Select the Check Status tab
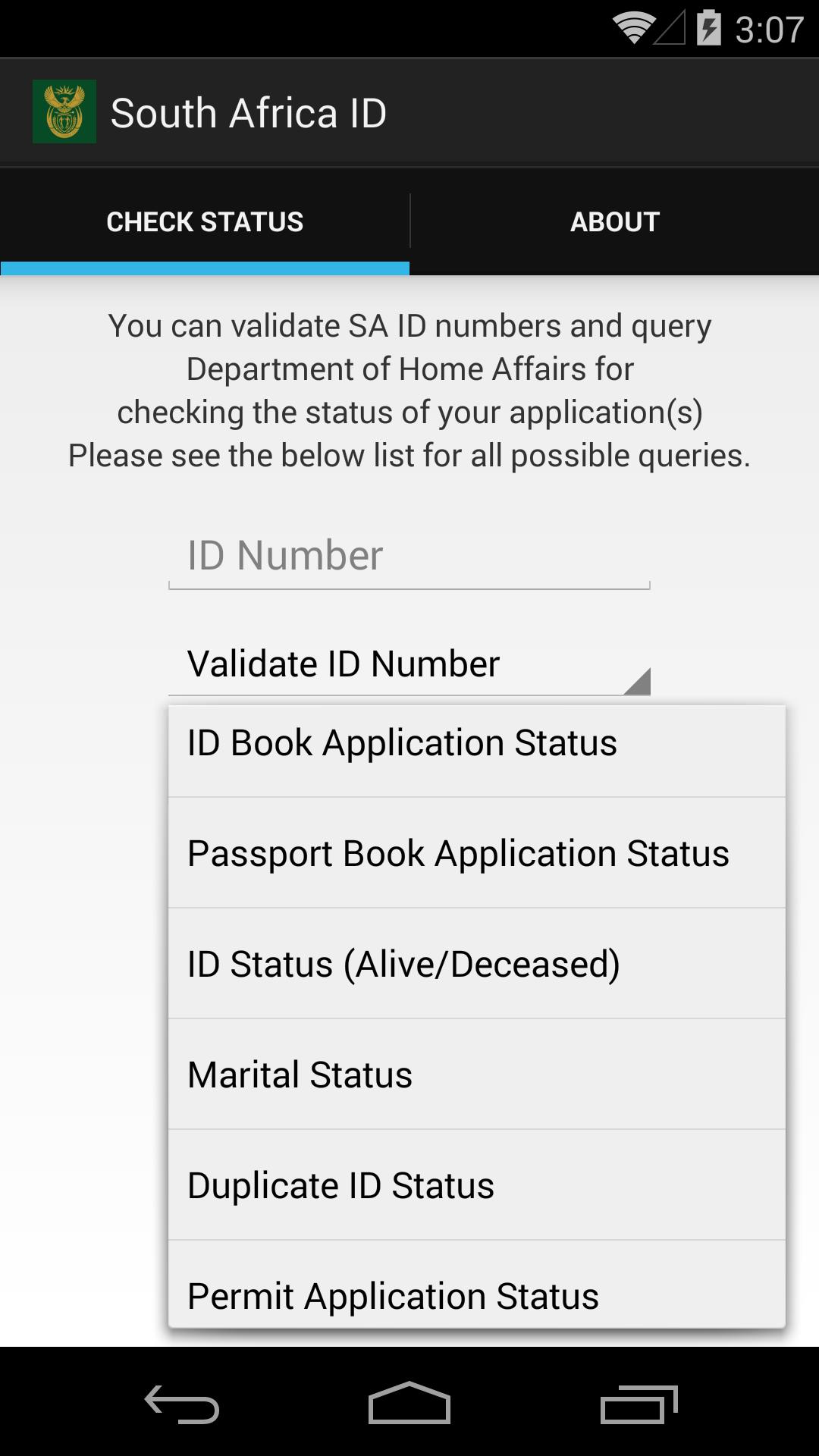 (x=205, y=221)
